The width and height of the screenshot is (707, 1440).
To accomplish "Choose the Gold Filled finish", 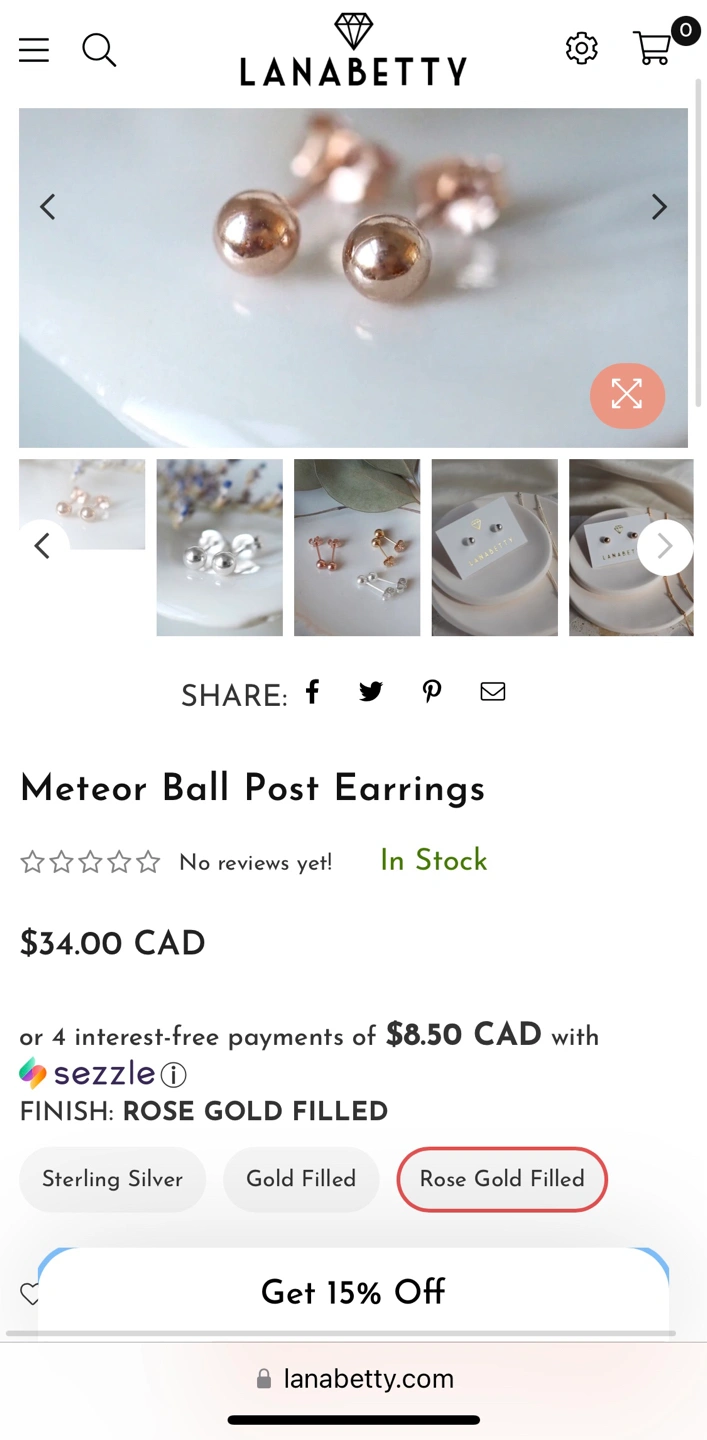I will click(x=301, y=1180).
